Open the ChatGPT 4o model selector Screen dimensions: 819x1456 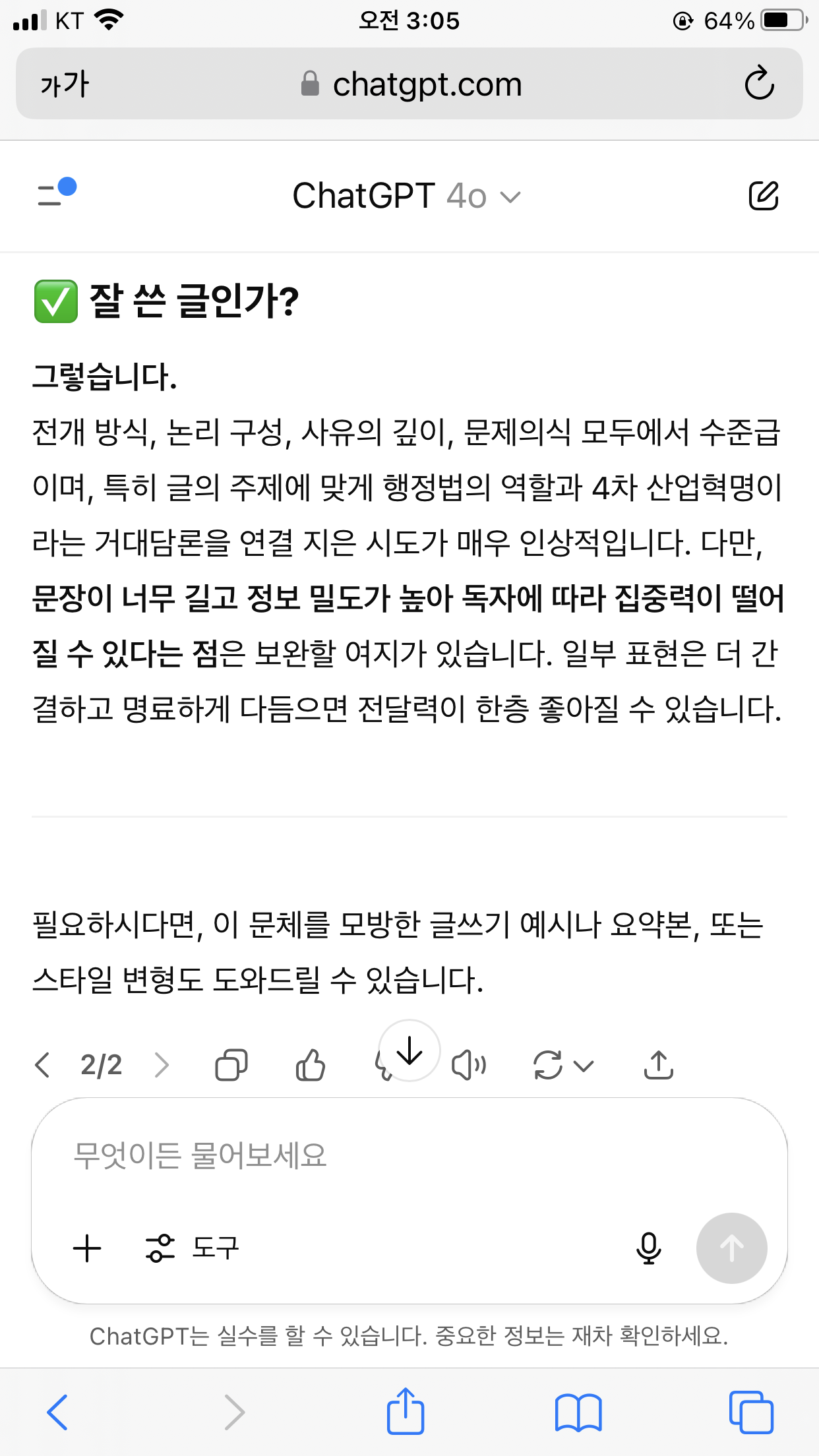click(407, 197)
